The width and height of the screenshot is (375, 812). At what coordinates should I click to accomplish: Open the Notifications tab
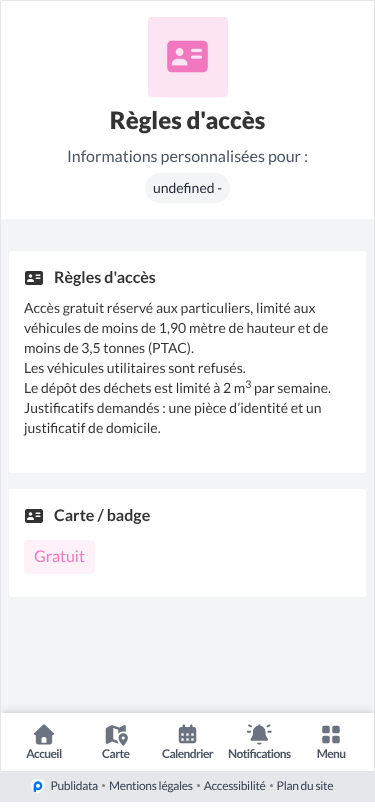259,742
